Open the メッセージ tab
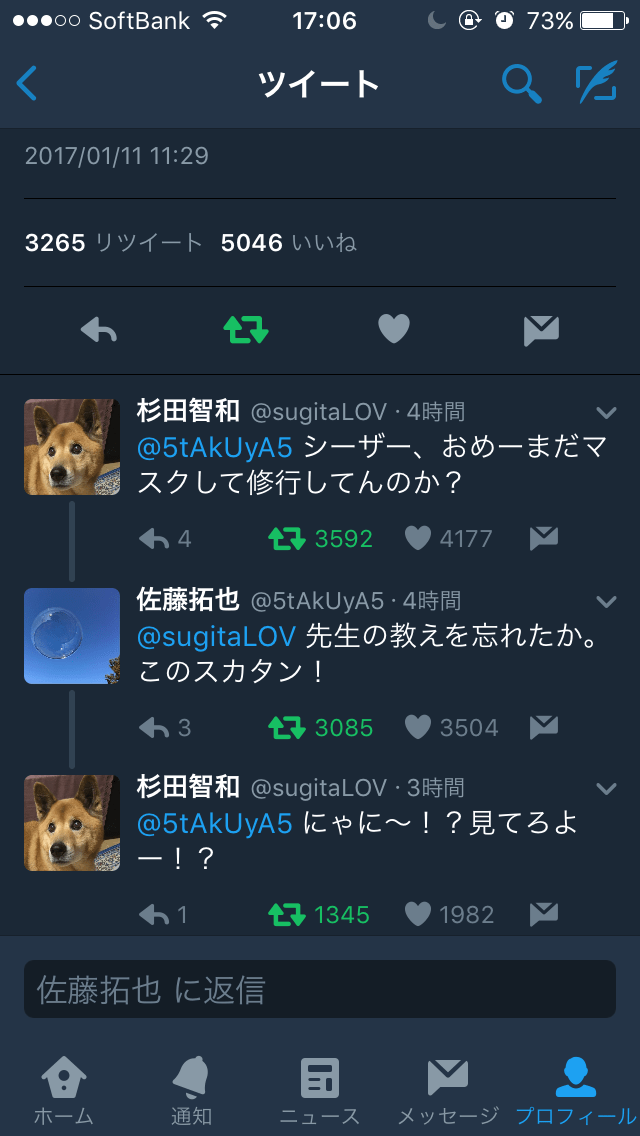 click(448, 1090)
